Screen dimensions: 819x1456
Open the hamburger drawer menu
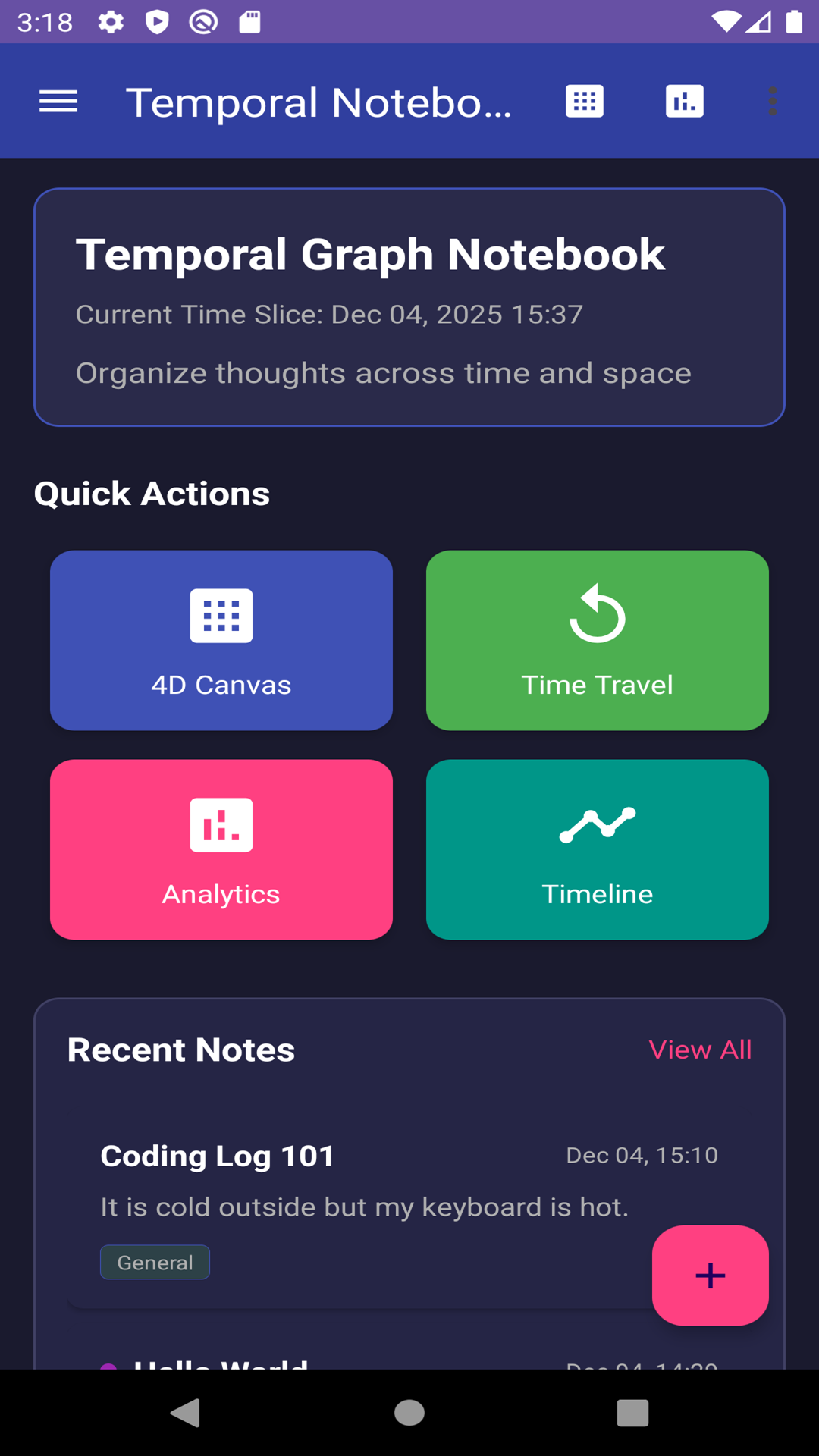click(x=58, y=102)
